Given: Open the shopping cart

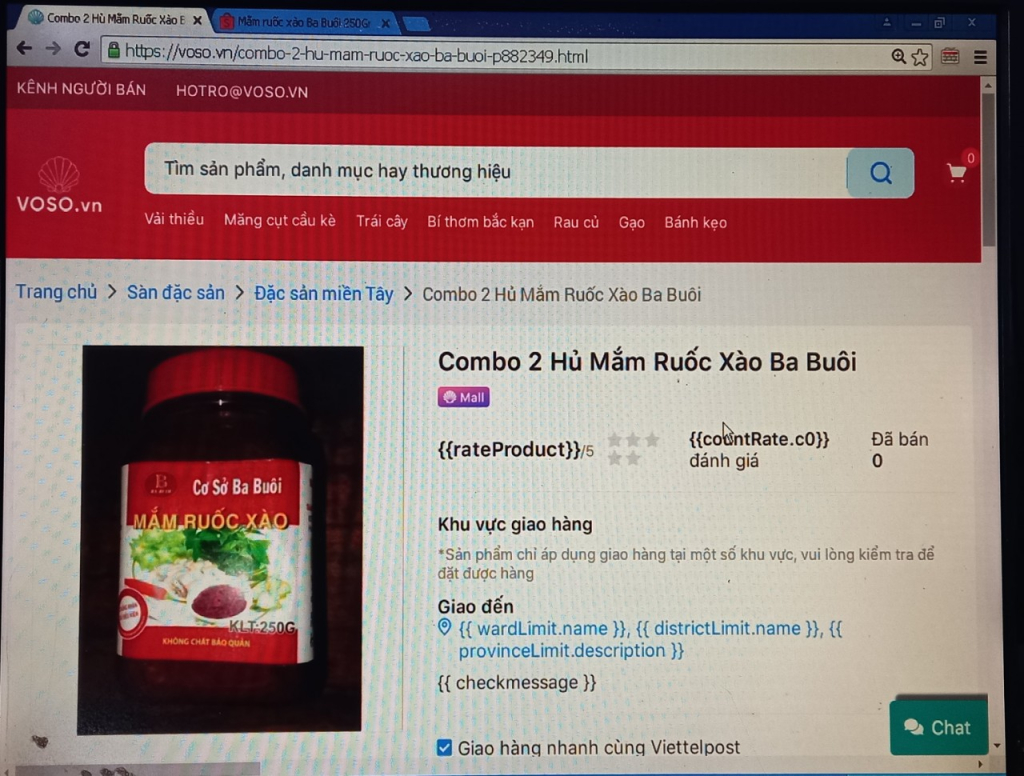Looking at the screenshot, I should pyautogui.click(x=957, y=173).
